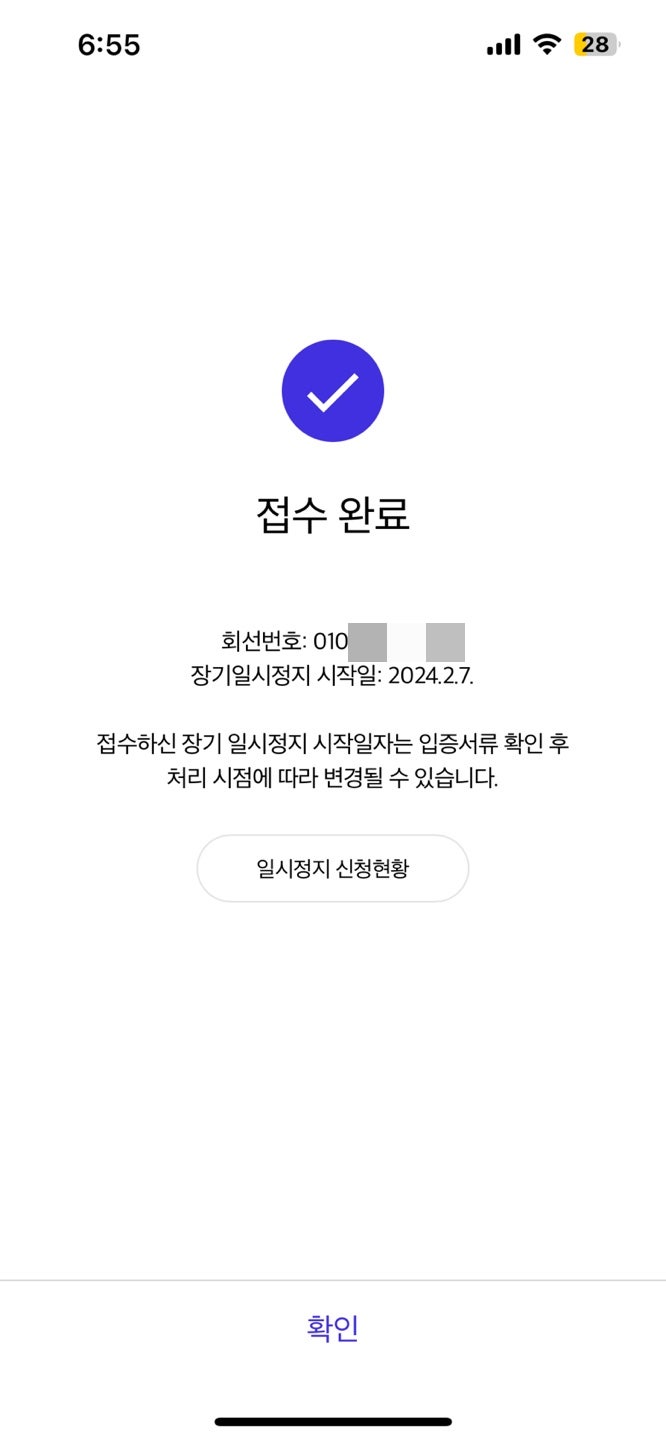Open 일시정지 신청현황 status page

[x=333, y=868]
